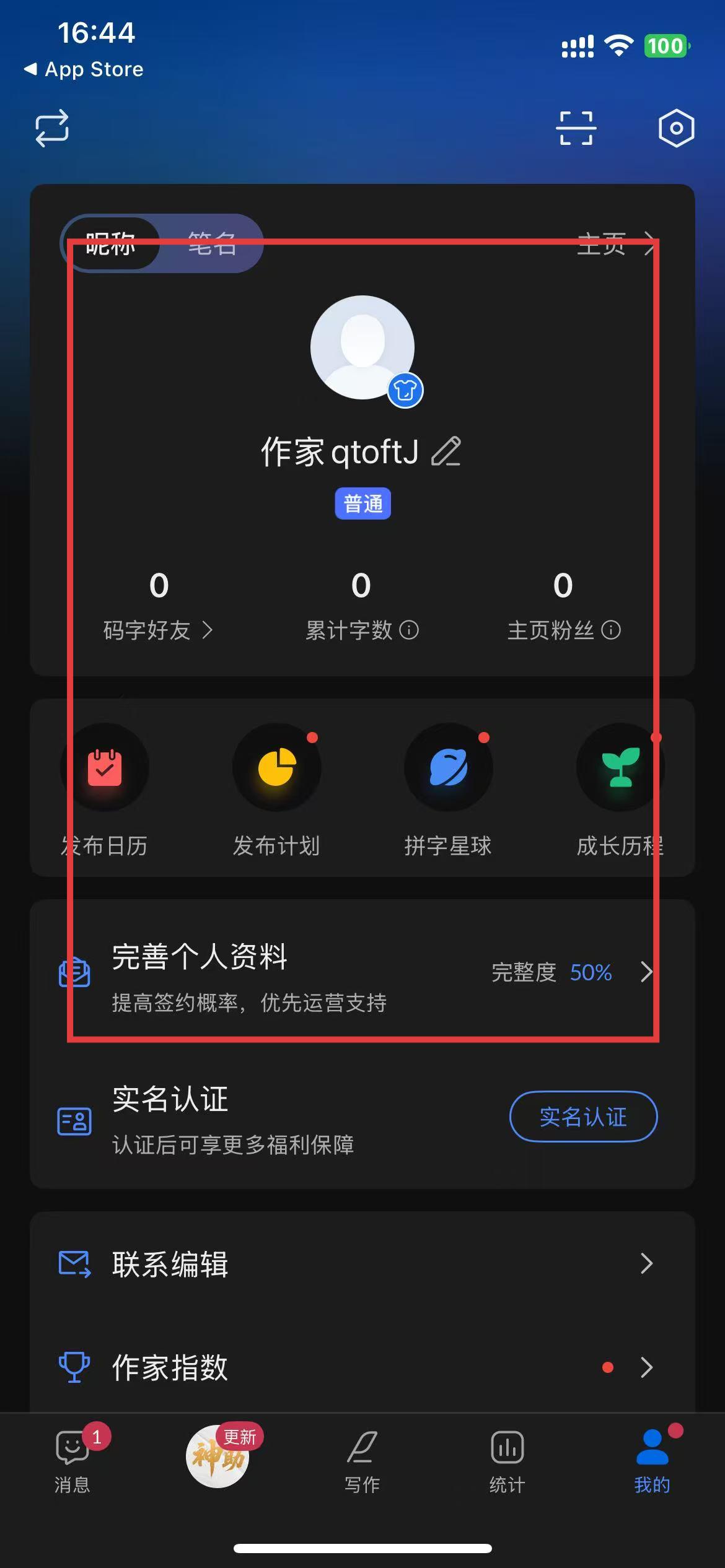The image size is (725, 1568).
Task: Open settings via the hexagon icon
Action: pyautogui.click(x=675, y=128)
